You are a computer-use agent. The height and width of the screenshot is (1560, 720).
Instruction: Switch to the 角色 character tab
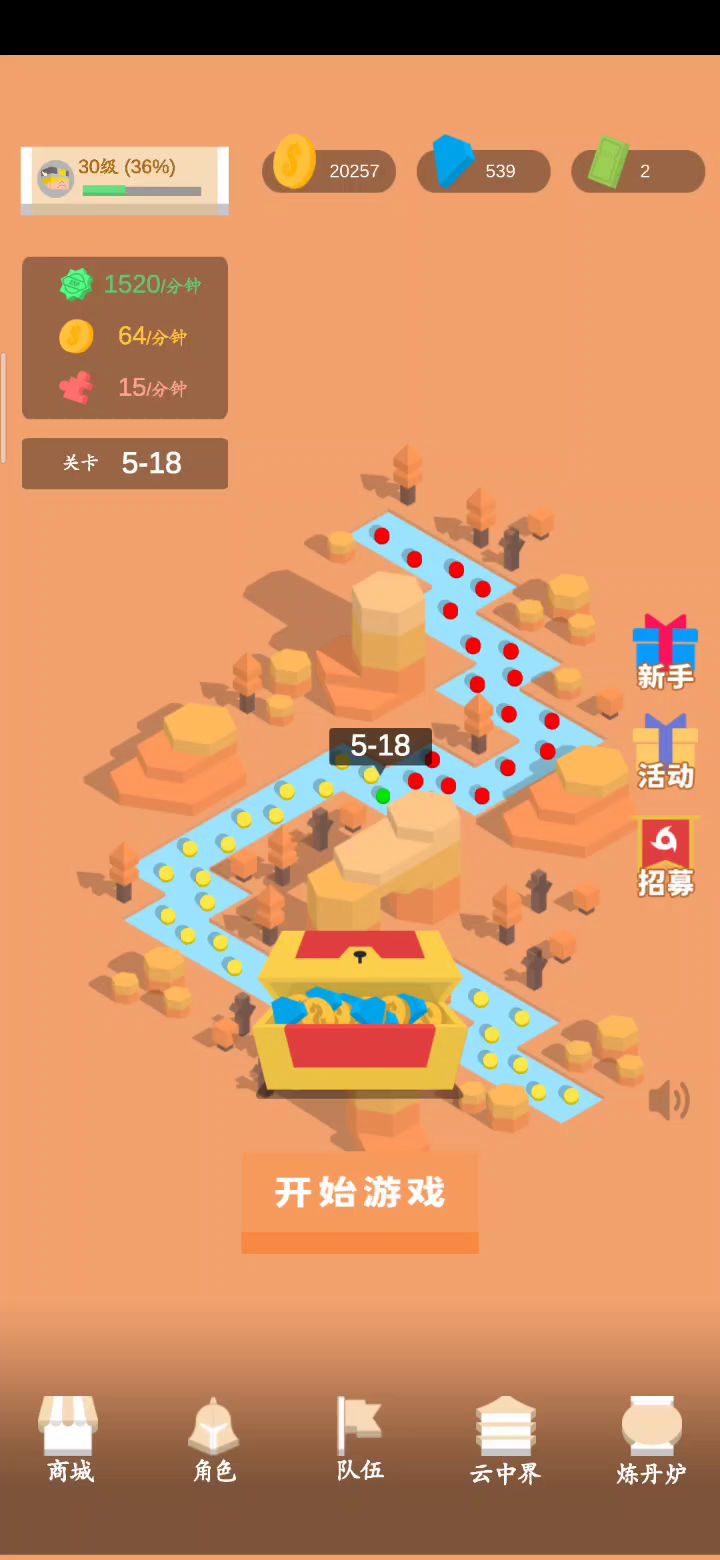pyautogui.click(x=214, y=1438)
